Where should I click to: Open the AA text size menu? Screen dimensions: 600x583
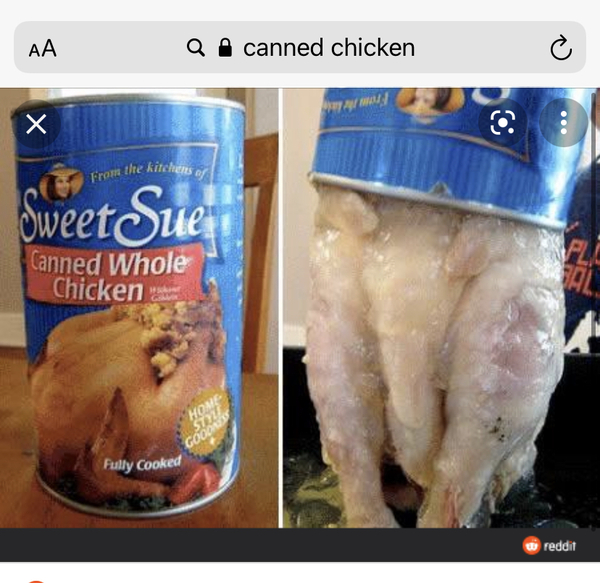tap(42, 48)
